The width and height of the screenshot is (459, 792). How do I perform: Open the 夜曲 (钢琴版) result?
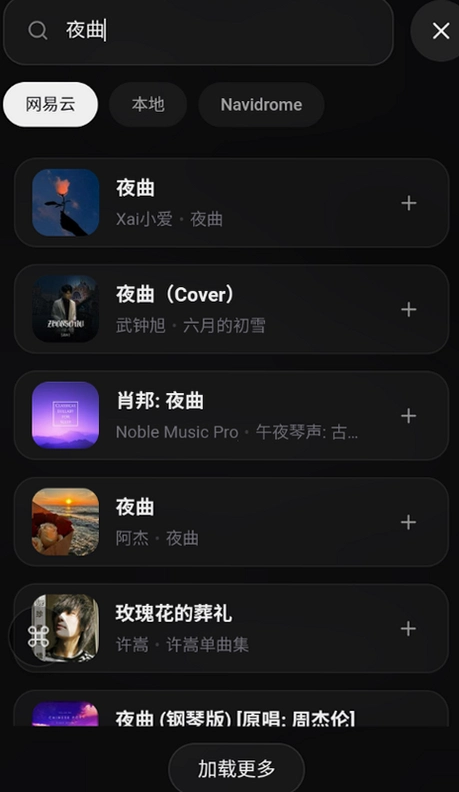231,709
